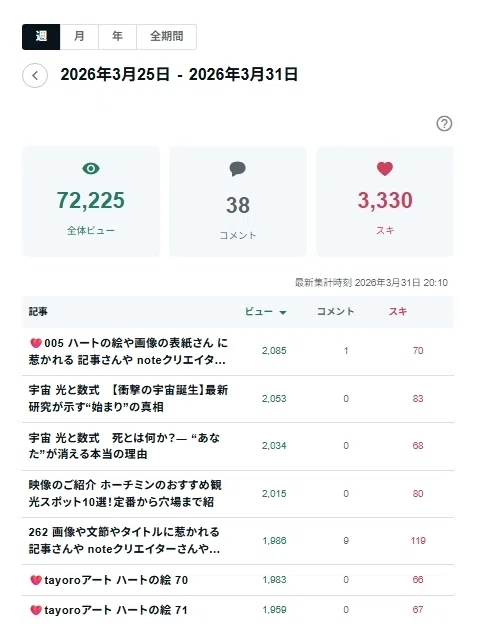Open the 衝撃の宇宙誕生 article
Viewport: 484px width, 624px height.
tap(128, 398)
